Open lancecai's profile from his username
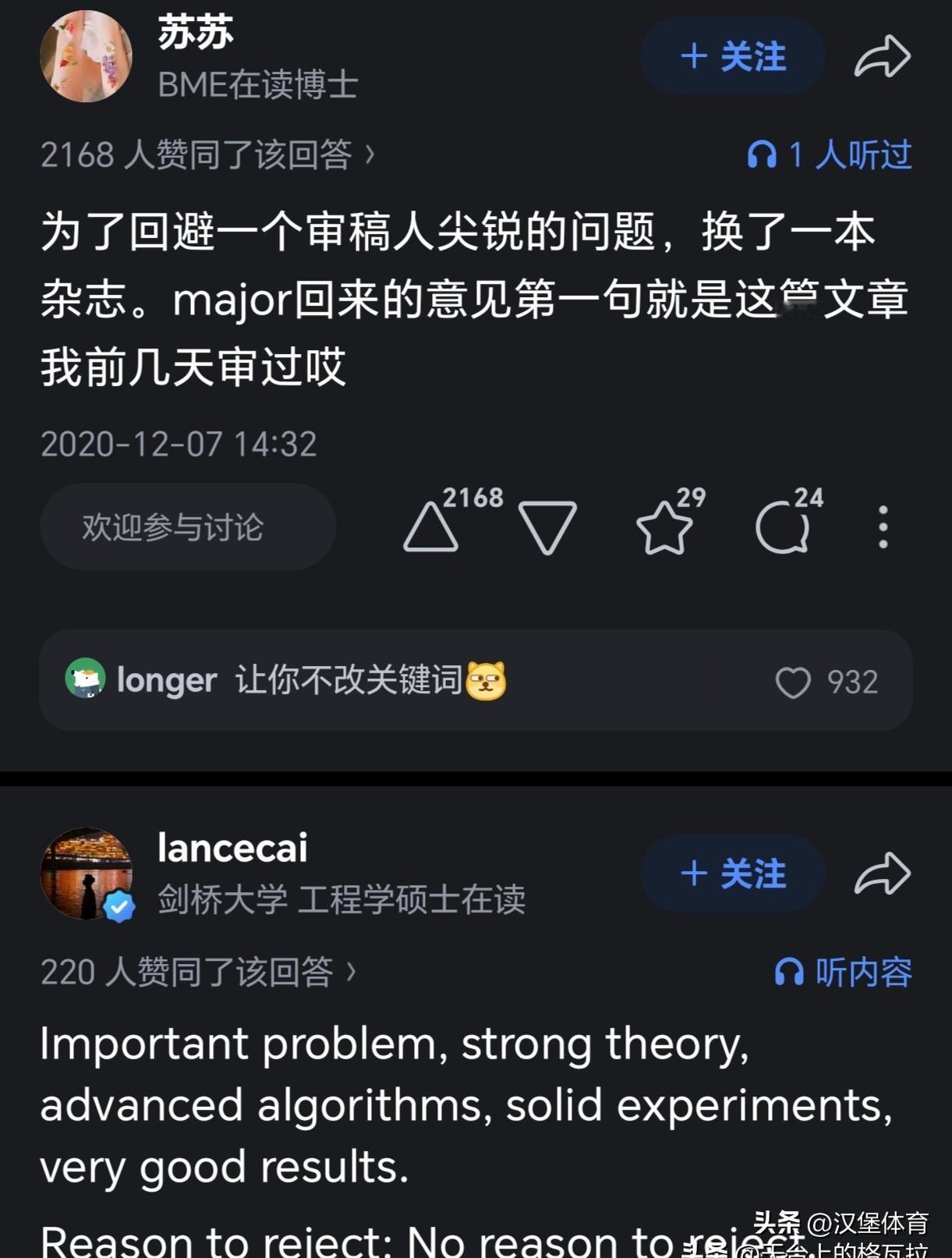 pos(232,849)
